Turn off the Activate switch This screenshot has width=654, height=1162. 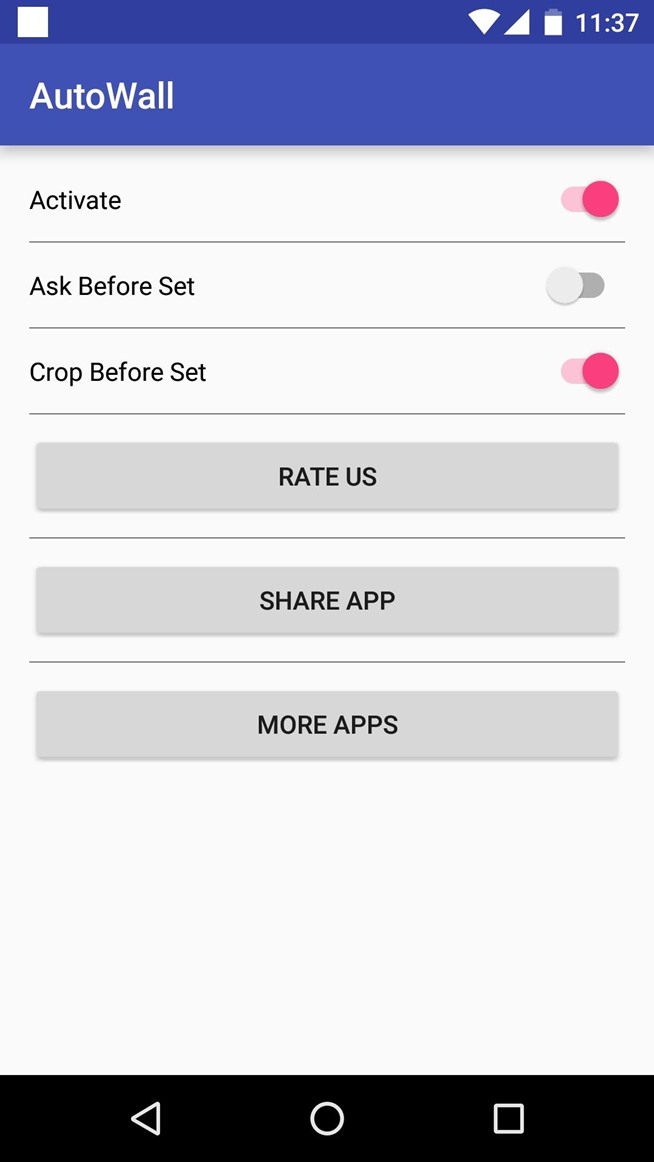pyautogui.click(x=590, y=199)
